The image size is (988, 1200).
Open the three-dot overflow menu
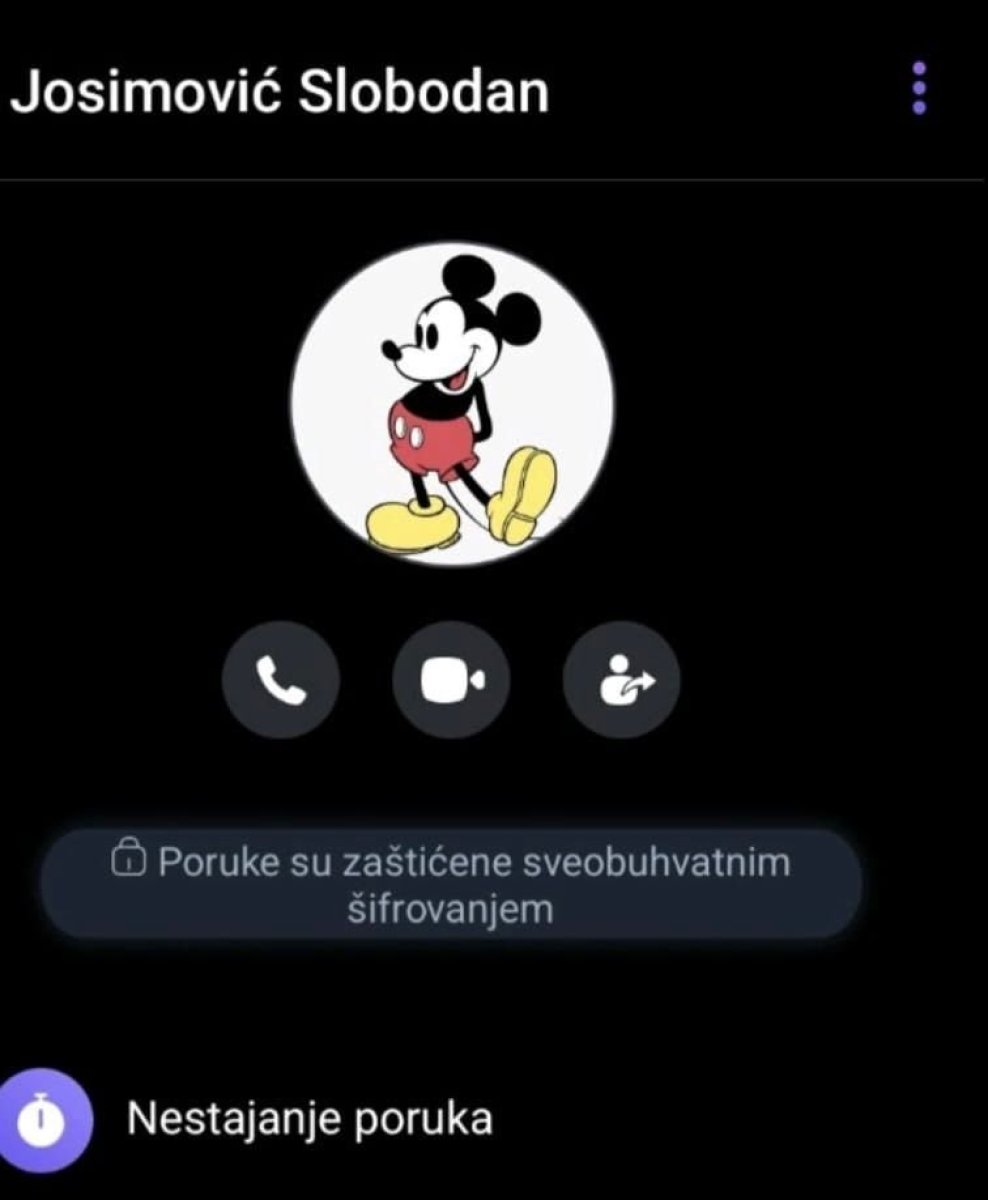click(920, 89)
